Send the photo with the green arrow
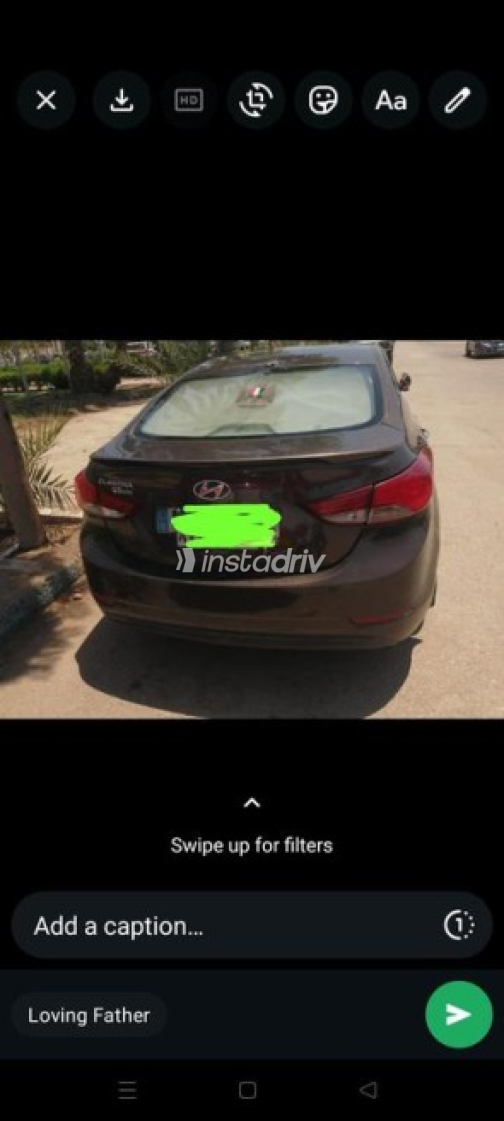This screenshot has height=1121, width=504. (458, 1014)
